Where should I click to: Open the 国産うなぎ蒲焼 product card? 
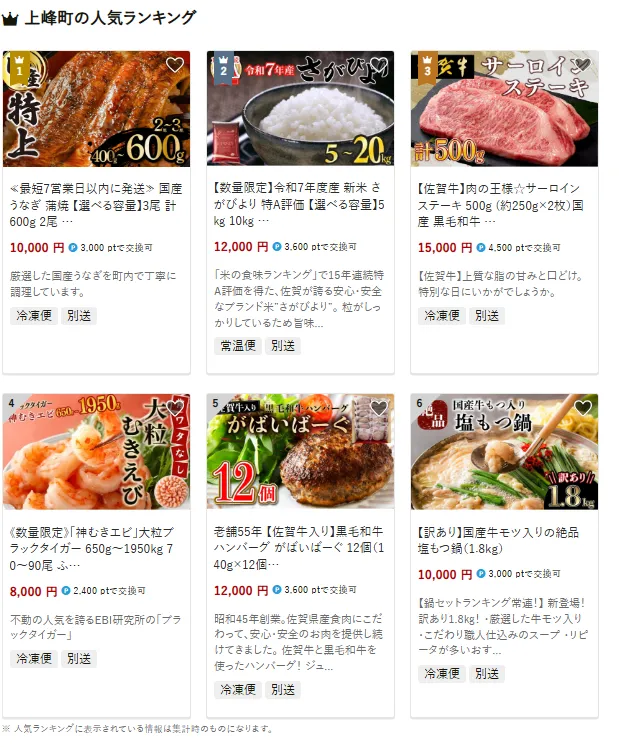pos(96,205)
